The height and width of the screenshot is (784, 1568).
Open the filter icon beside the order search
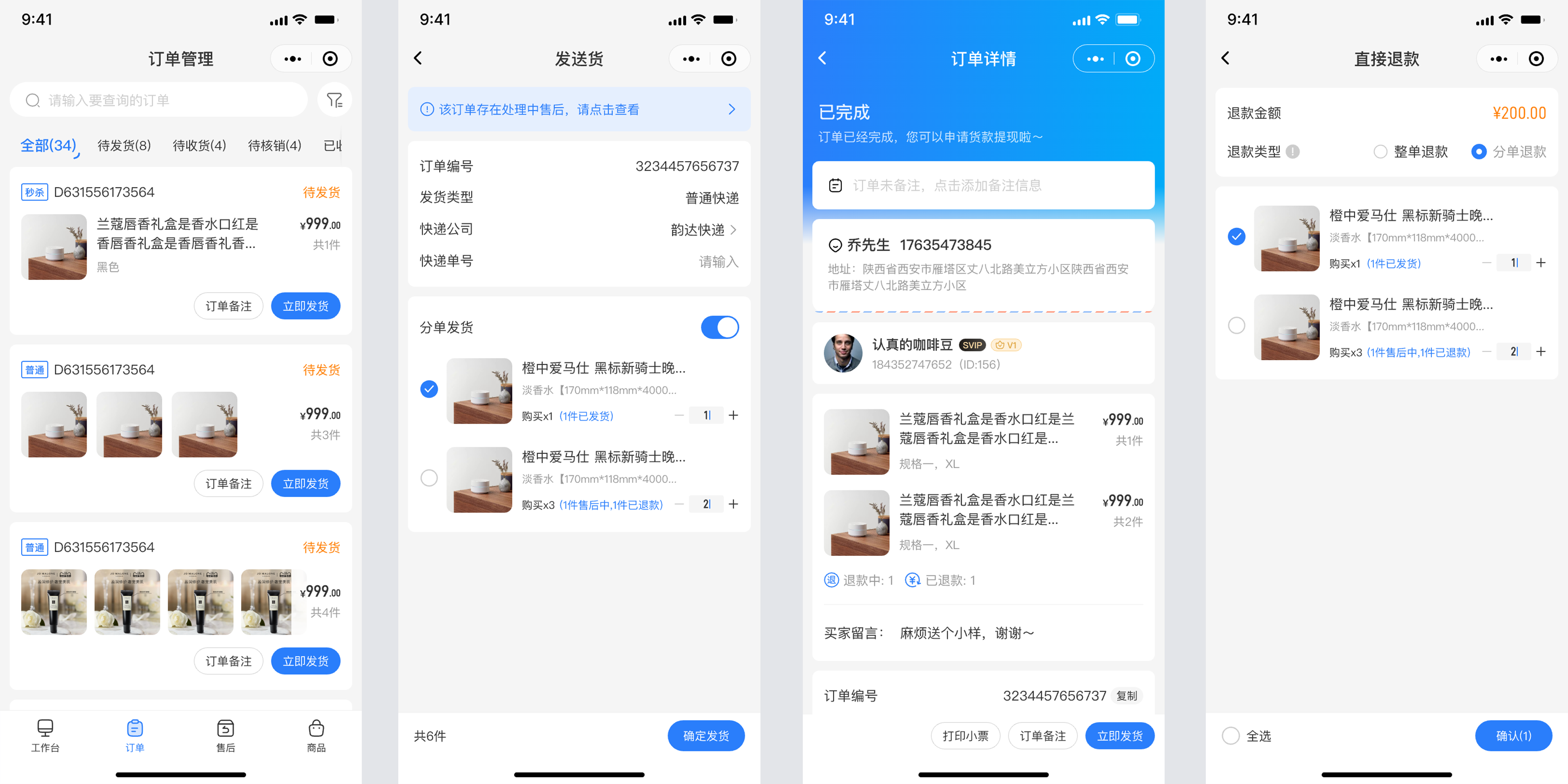tap(334, 100)
